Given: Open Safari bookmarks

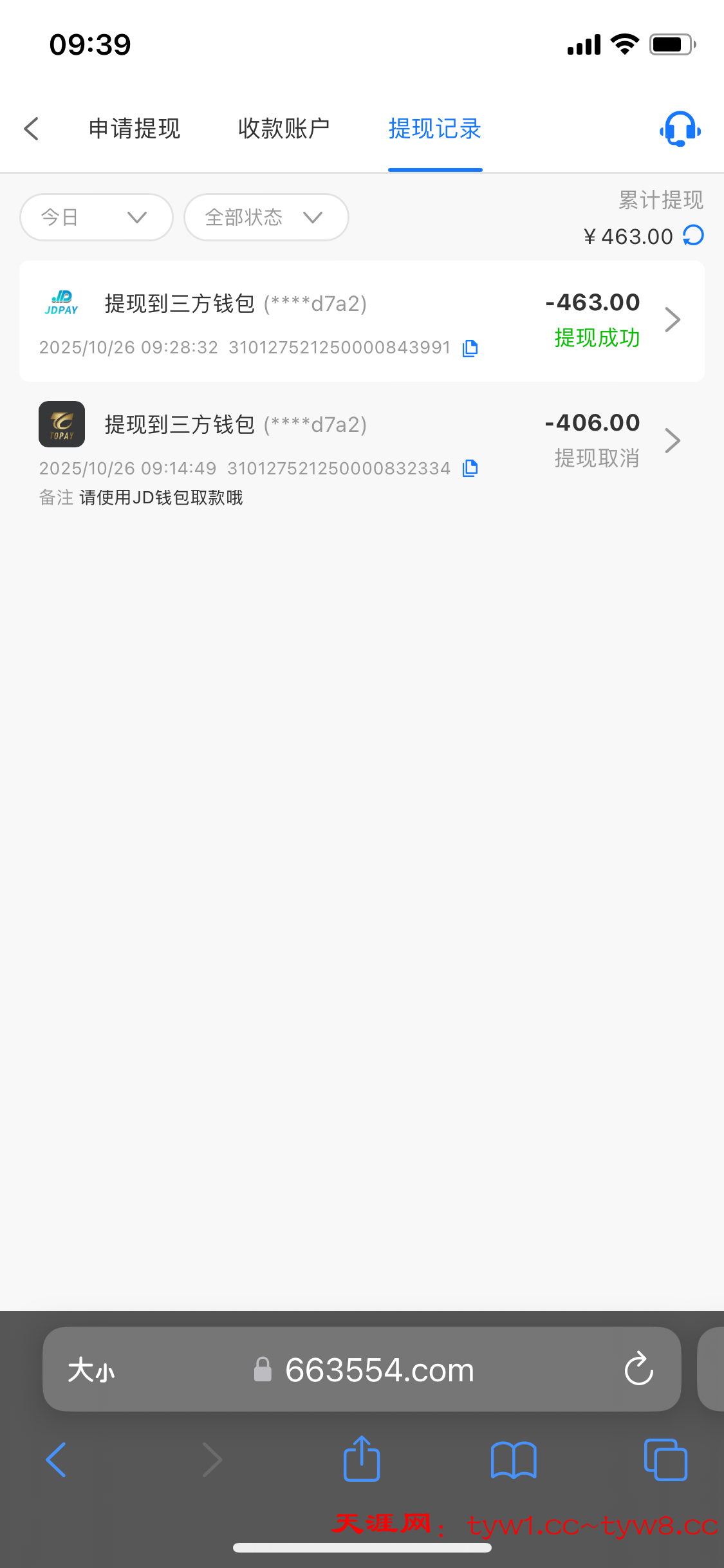Looking at the screenshot, I should [514, 1459].
